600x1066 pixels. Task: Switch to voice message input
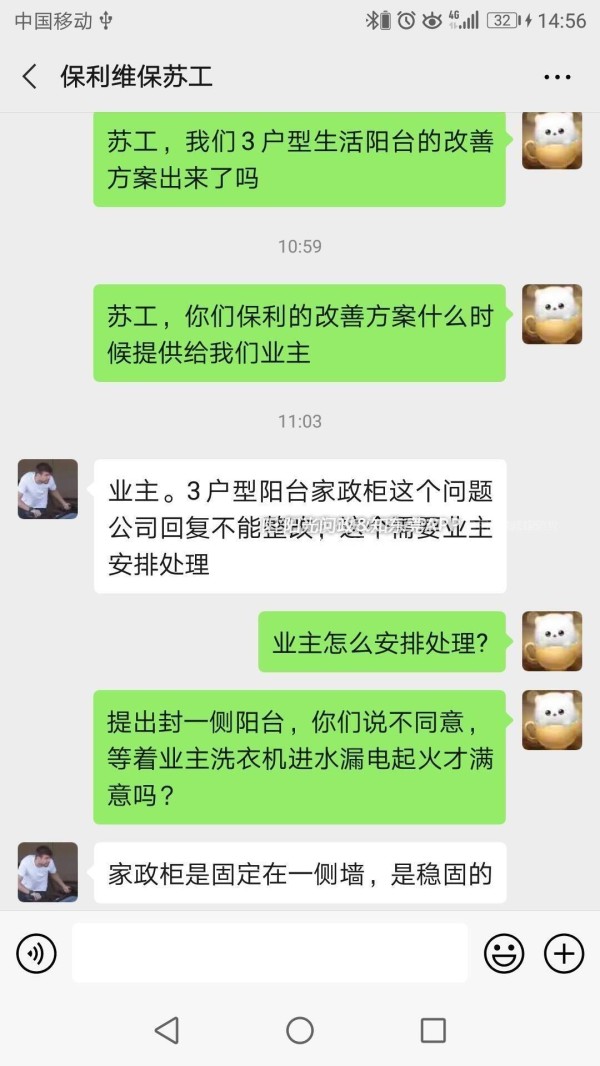coord(36,953)
